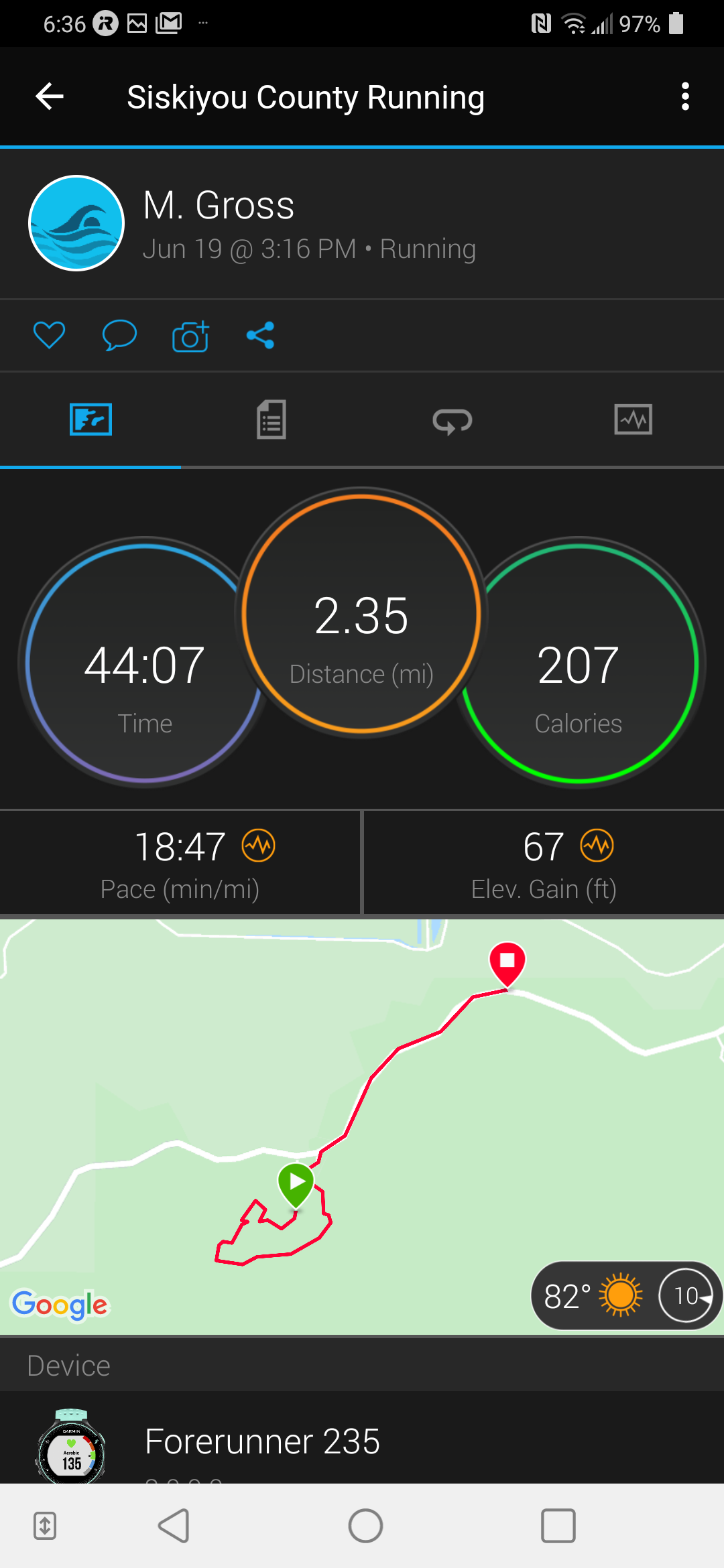Open comments on the activity
Viewport: 724px width, 1568px height.
point(119,335)
